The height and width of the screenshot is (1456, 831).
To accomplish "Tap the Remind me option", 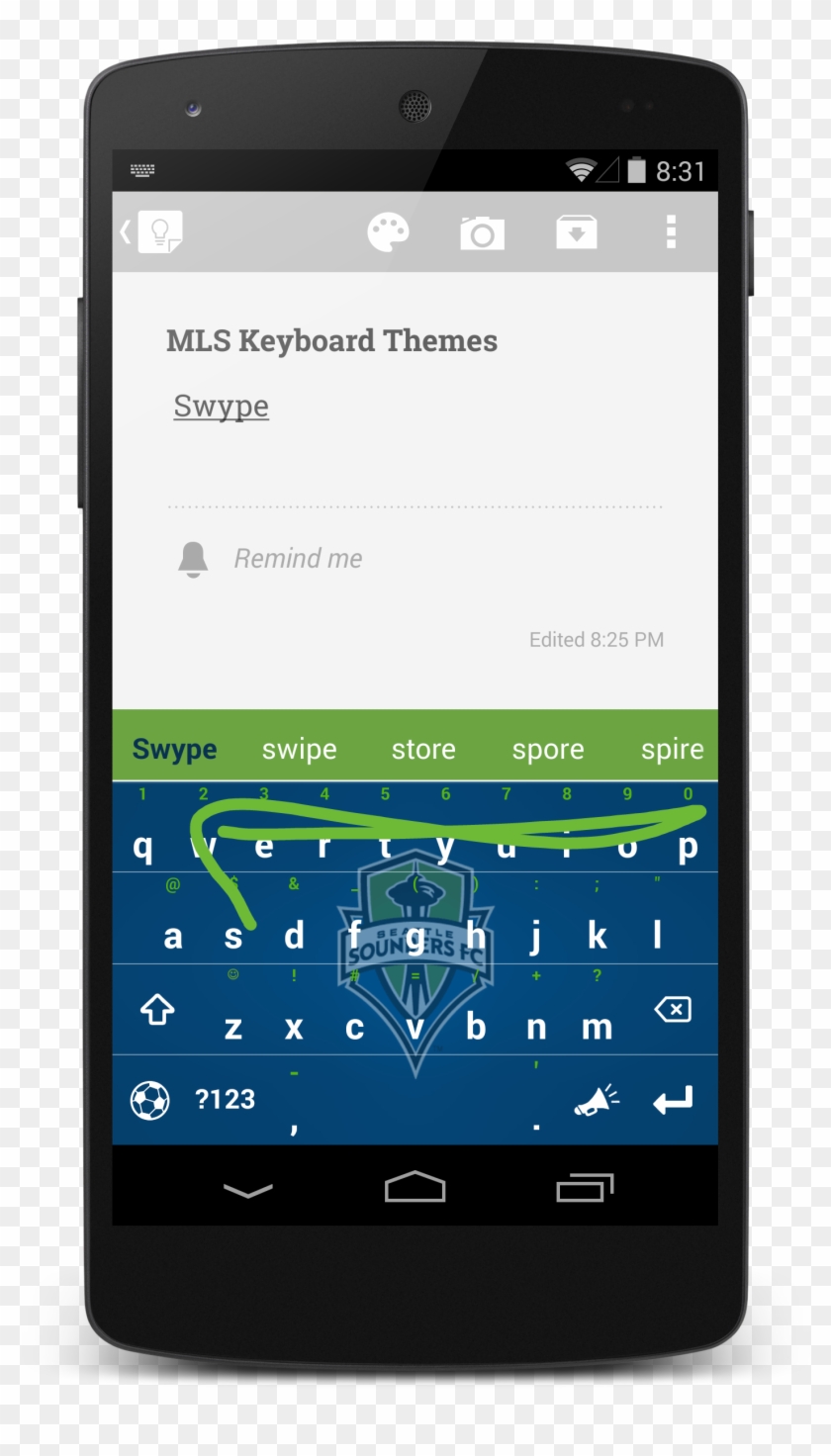I will [298, 558].
